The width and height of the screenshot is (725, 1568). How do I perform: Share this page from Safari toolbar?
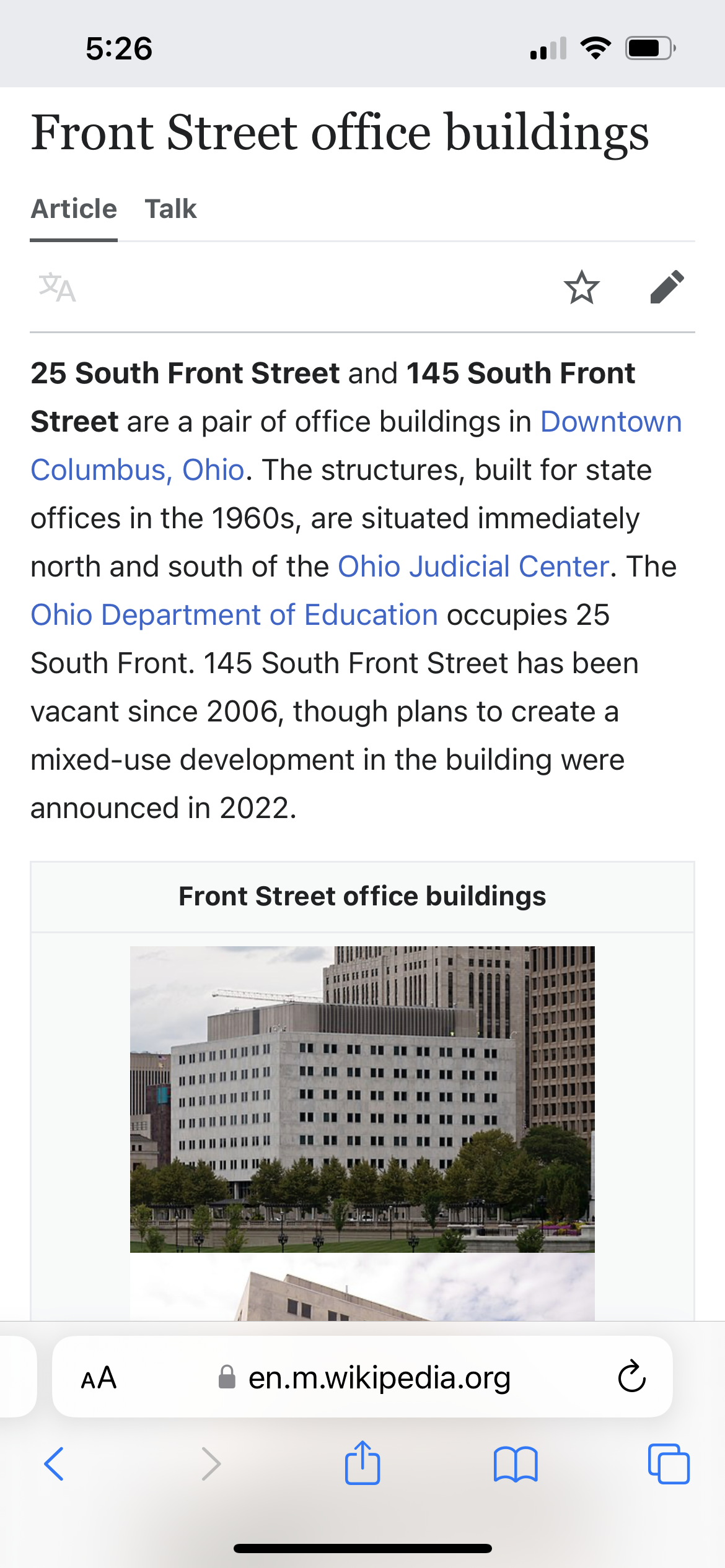click(x=362, y=1463)
